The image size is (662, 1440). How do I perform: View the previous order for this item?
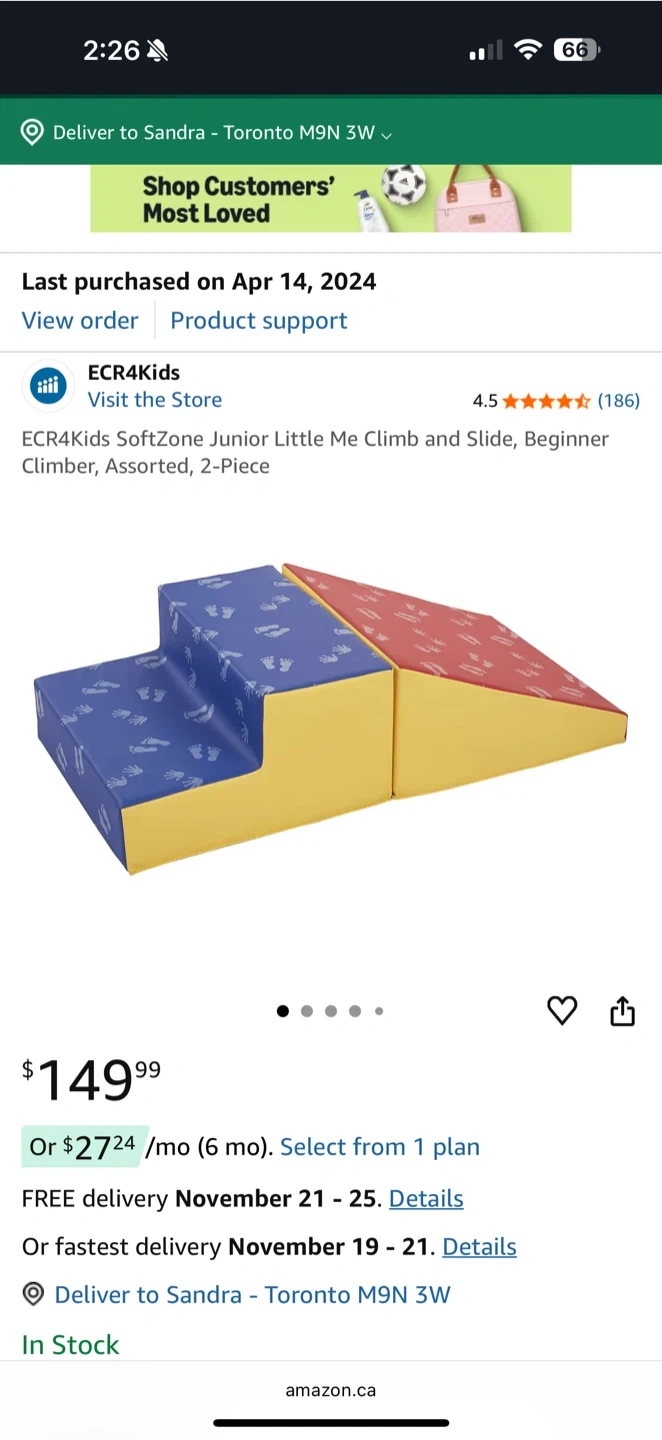pos(80,321)
